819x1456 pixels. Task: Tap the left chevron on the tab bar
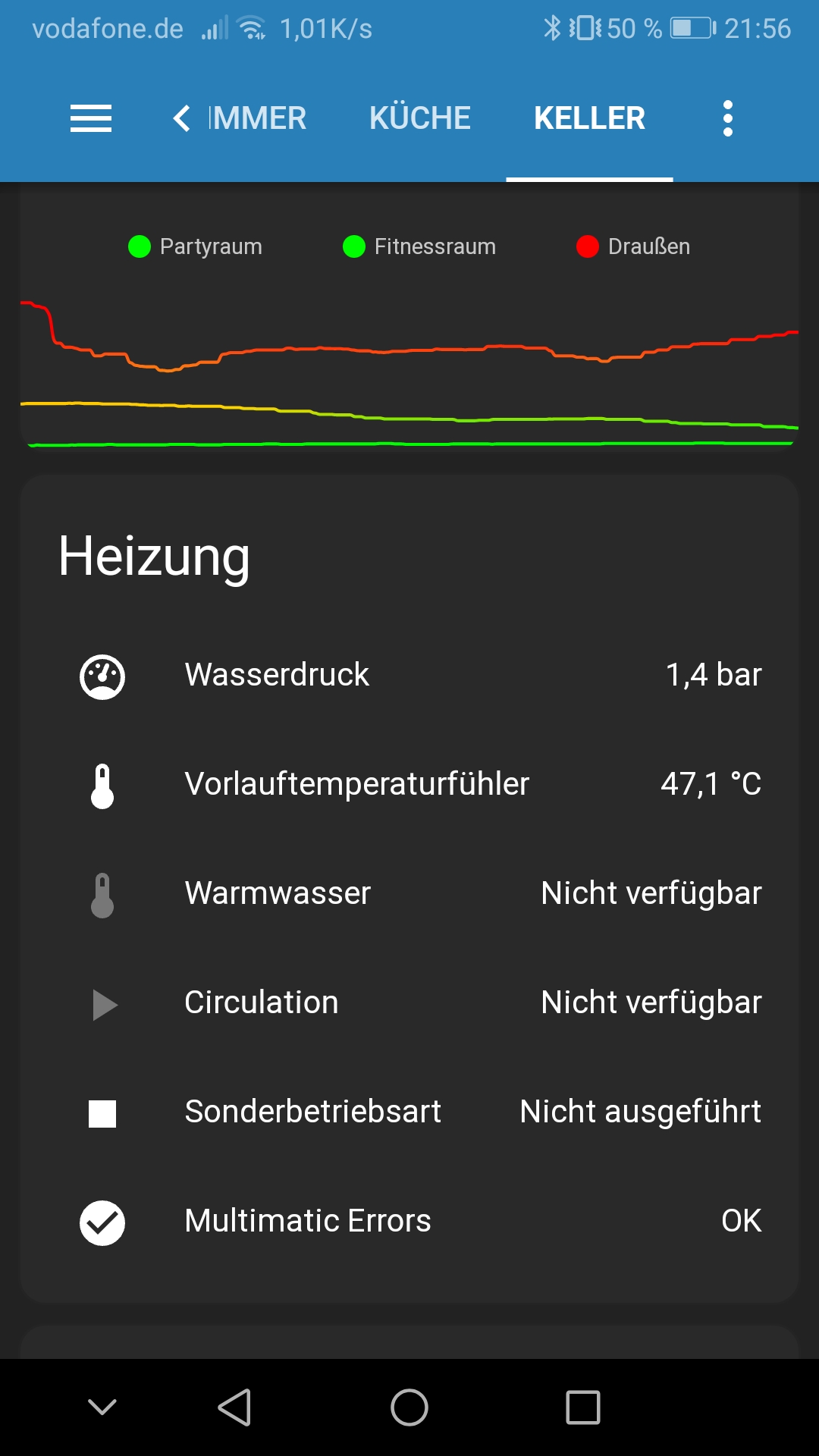(x=181, y=118)
